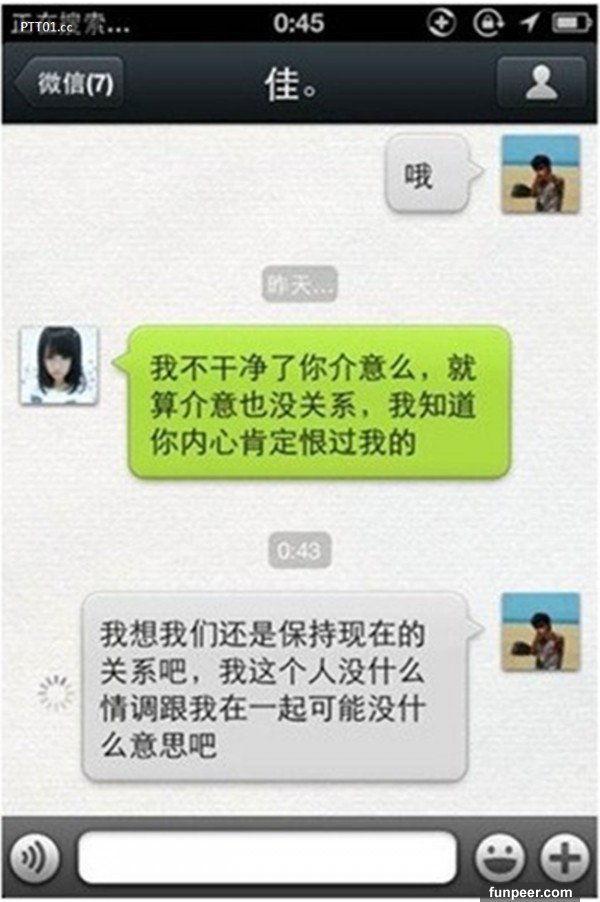This screenshot has width=600, height=902.
Task: Open the emoji picker
Action: pos(500,857)
